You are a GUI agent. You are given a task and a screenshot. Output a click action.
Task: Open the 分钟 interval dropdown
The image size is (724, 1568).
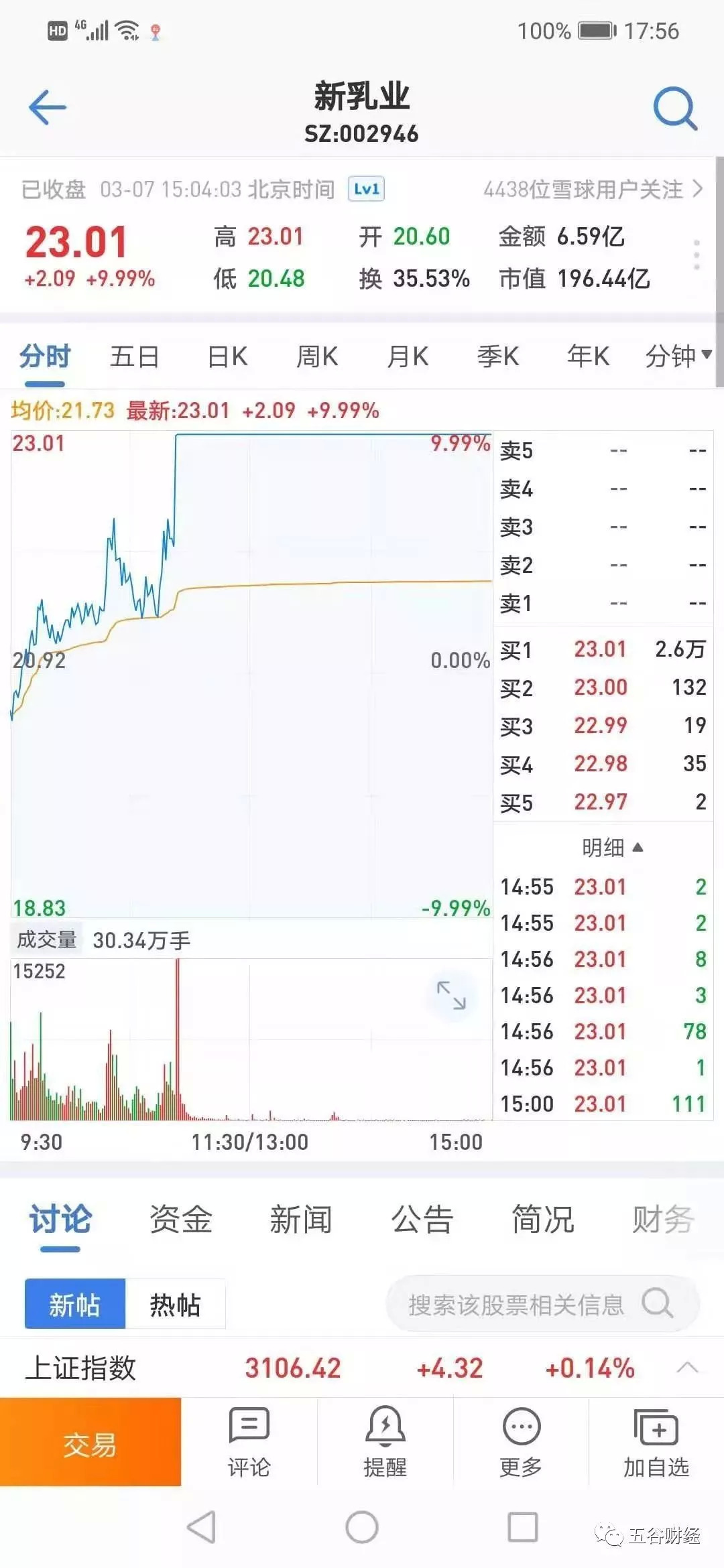pyautogui.click(x=678, y=356)
